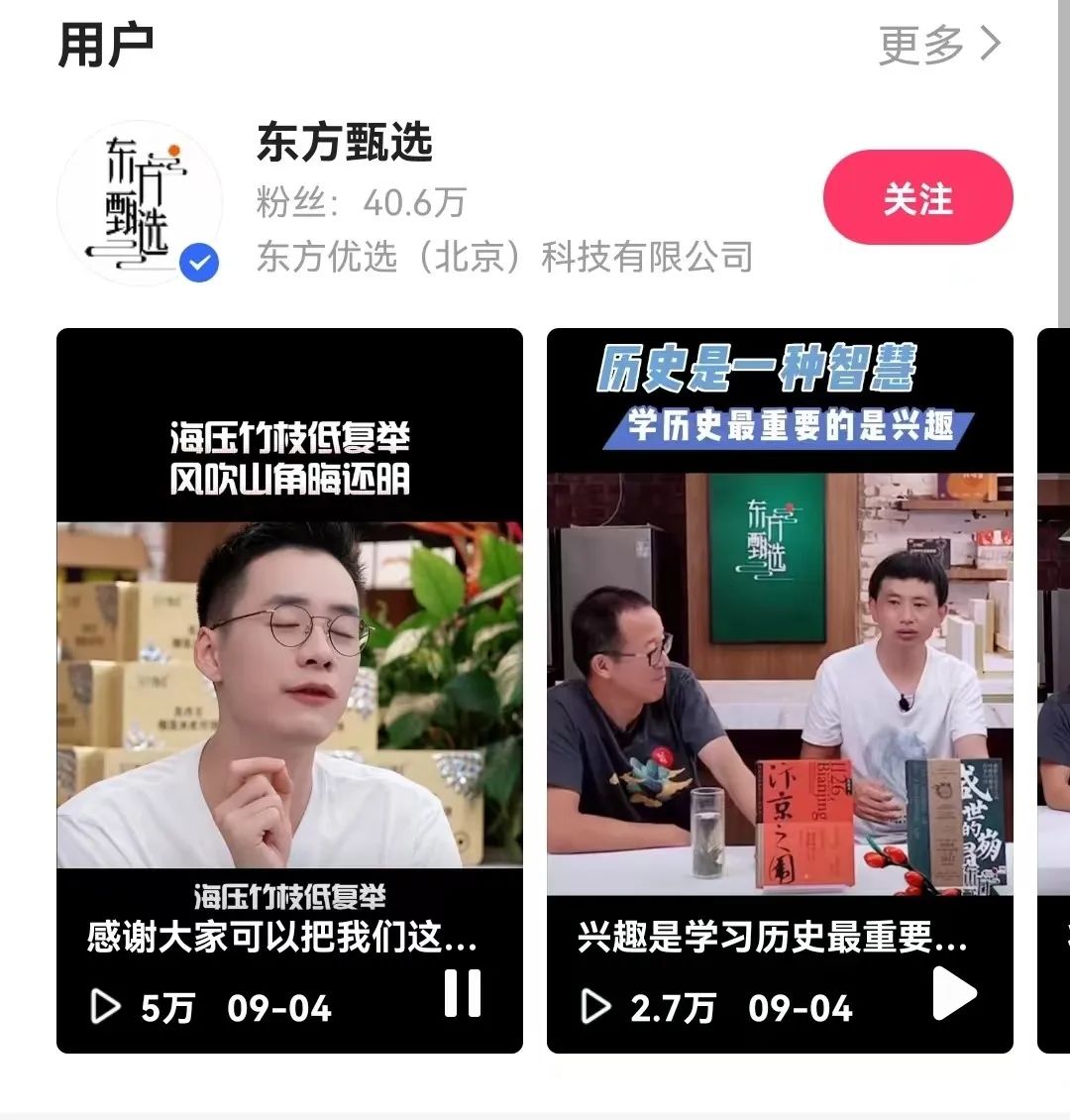Open the 历史是一种智慧 video card
The image size is (1070, 1120).
(x=780, y=644)
